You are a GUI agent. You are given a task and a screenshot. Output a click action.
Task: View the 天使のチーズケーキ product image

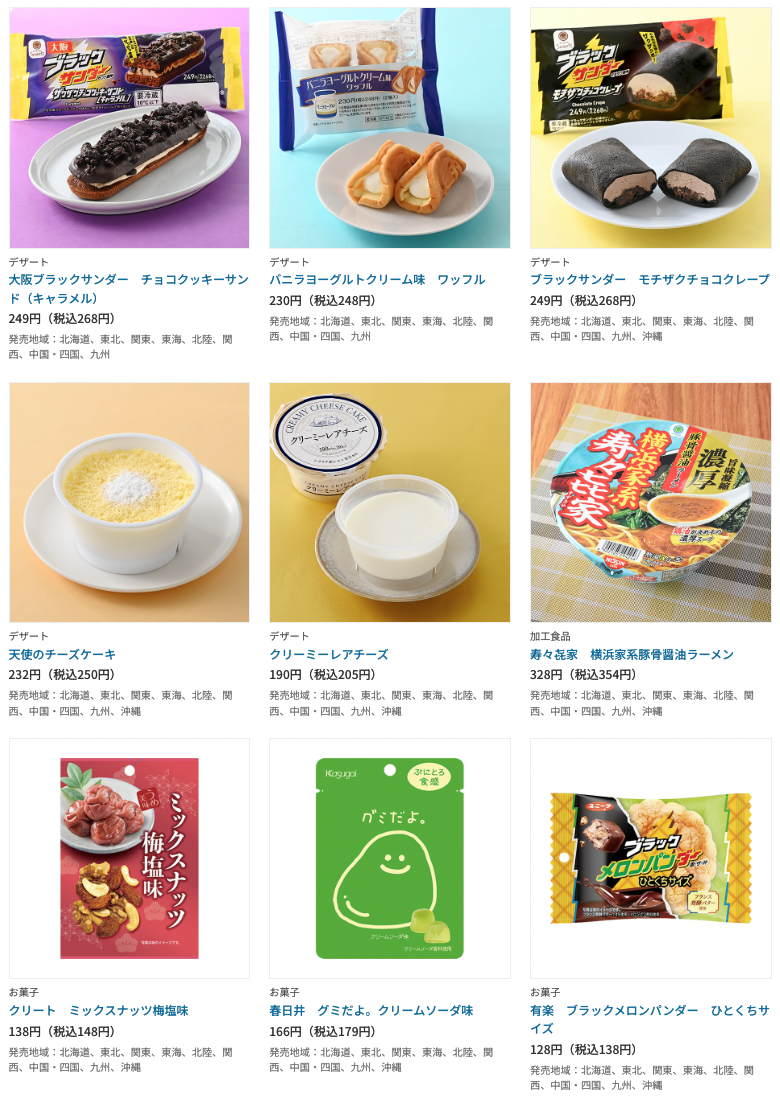pos(129,502)
